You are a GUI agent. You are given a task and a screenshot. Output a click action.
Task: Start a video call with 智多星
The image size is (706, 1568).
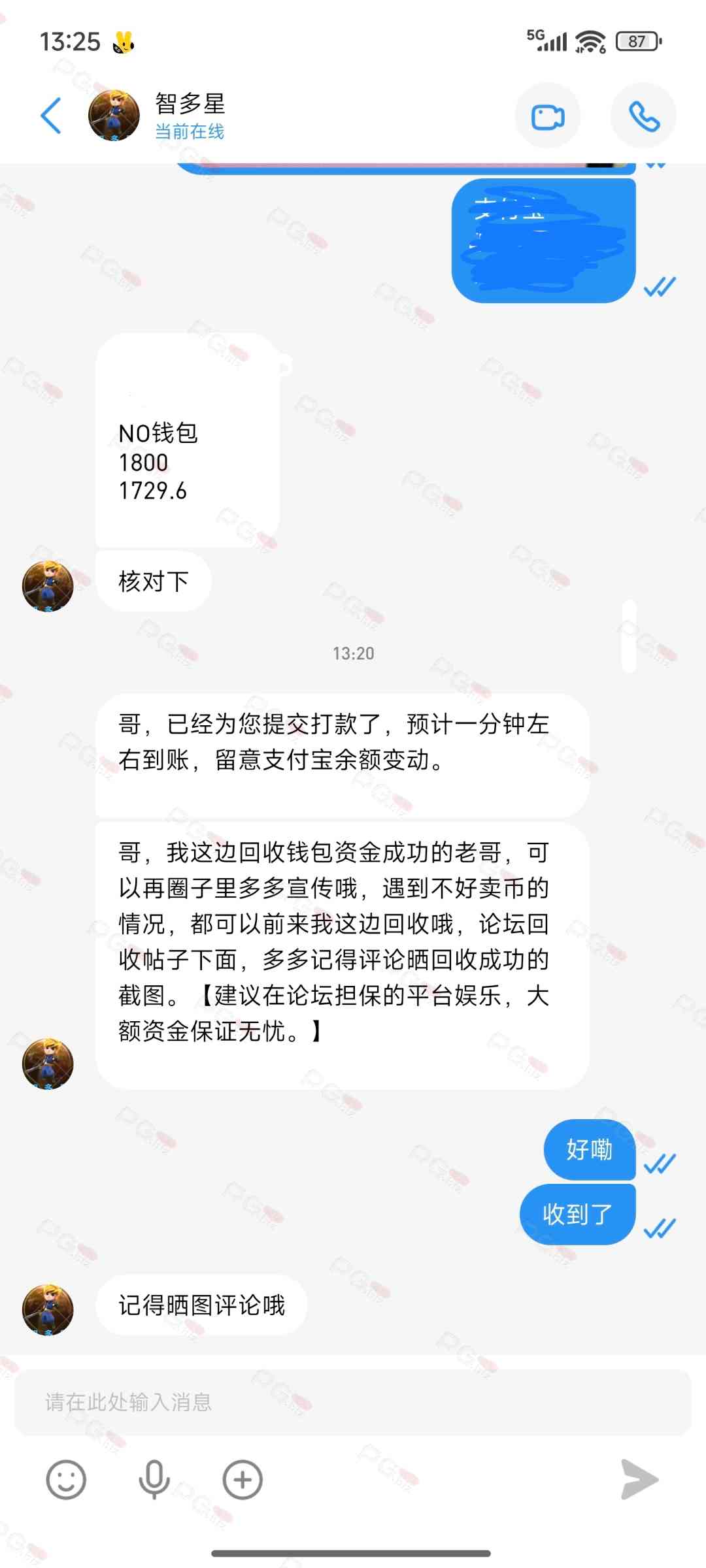[548, 116]
